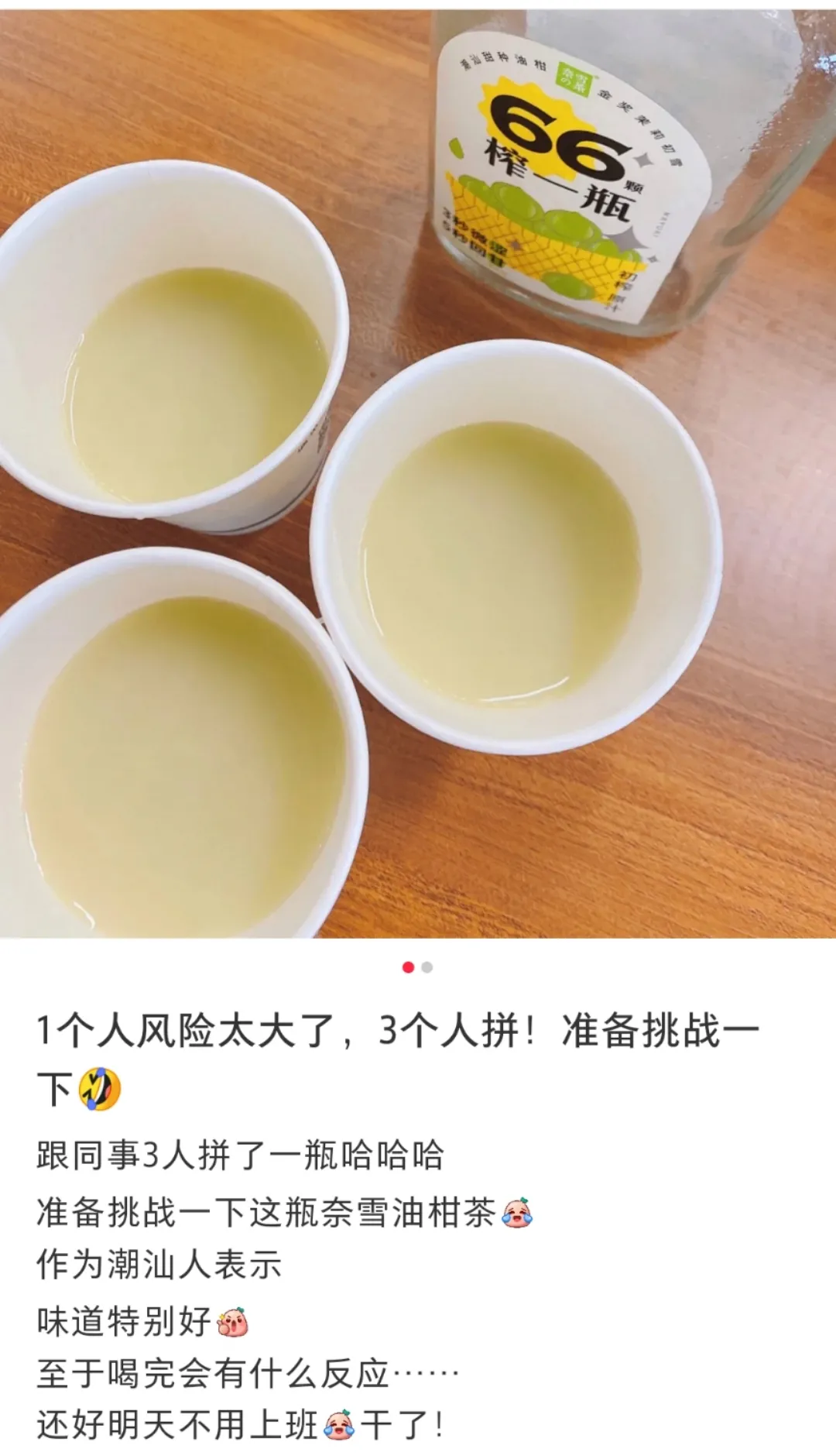Image resolution: width=836 pixels, height=1456 pixels.
Task: Tap the second image page indicator dot
Action: click(427, 967)
